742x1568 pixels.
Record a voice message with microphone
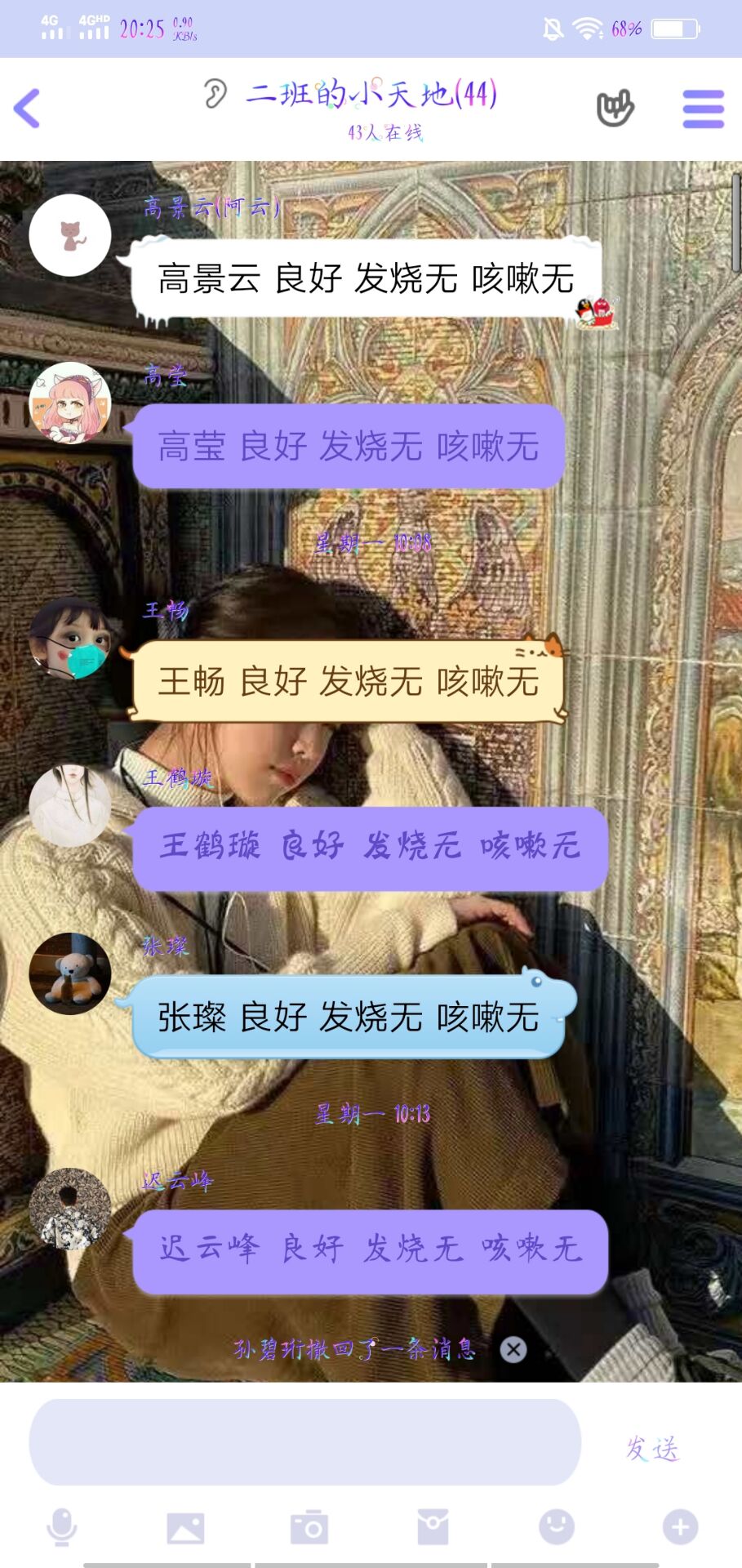(62, 1526)
